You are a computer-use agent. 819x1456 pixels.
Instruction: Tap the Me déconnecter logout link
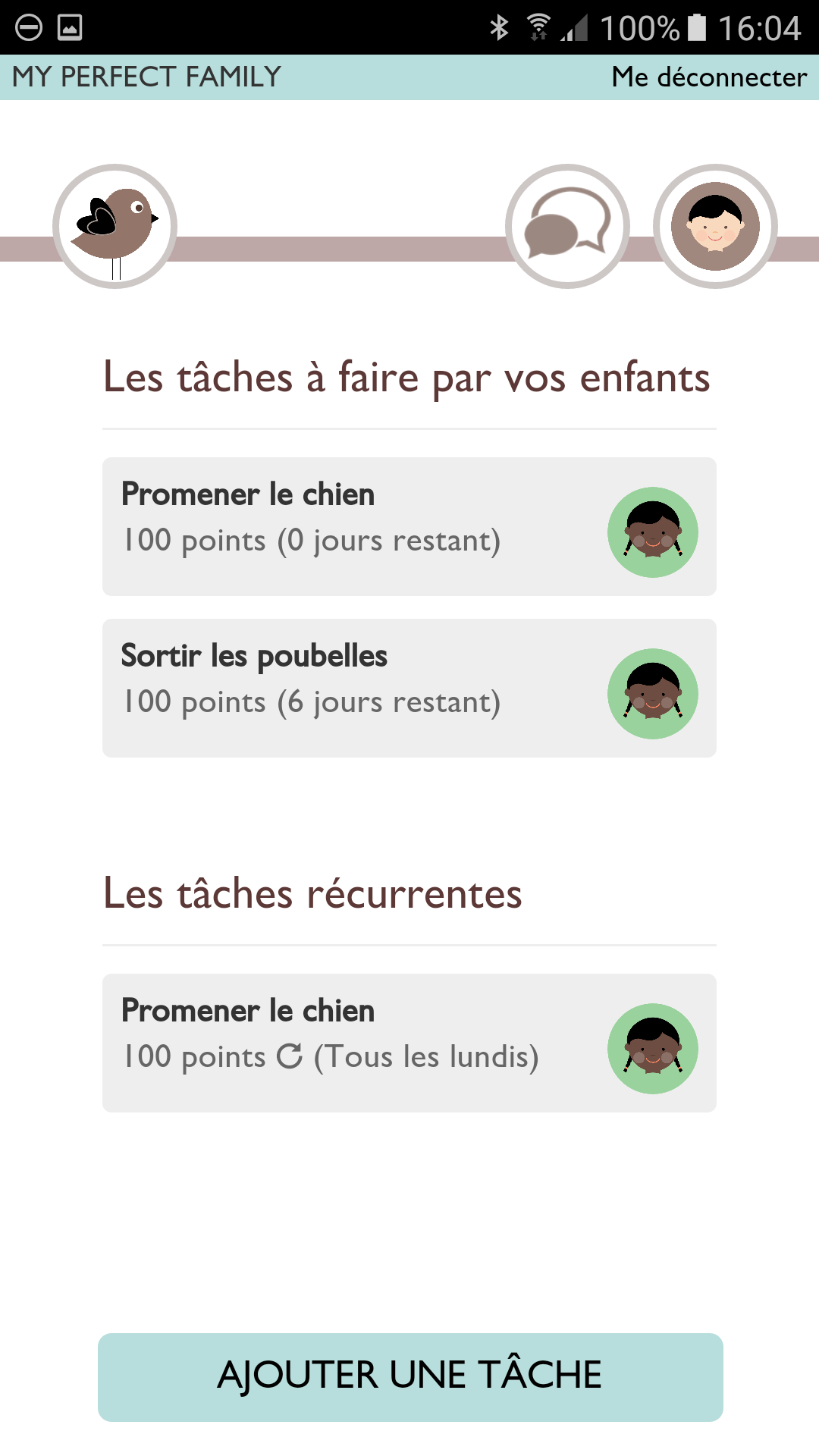(708, 77)
